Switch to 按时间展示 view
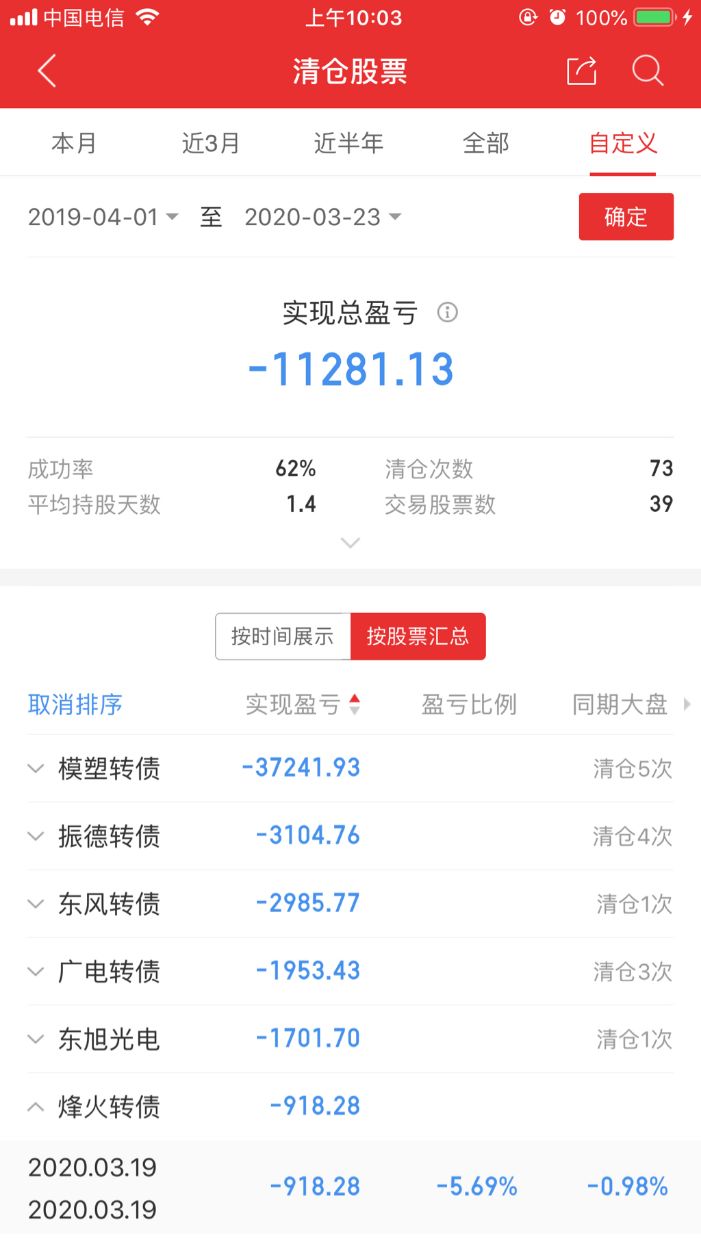 [283, 636]
